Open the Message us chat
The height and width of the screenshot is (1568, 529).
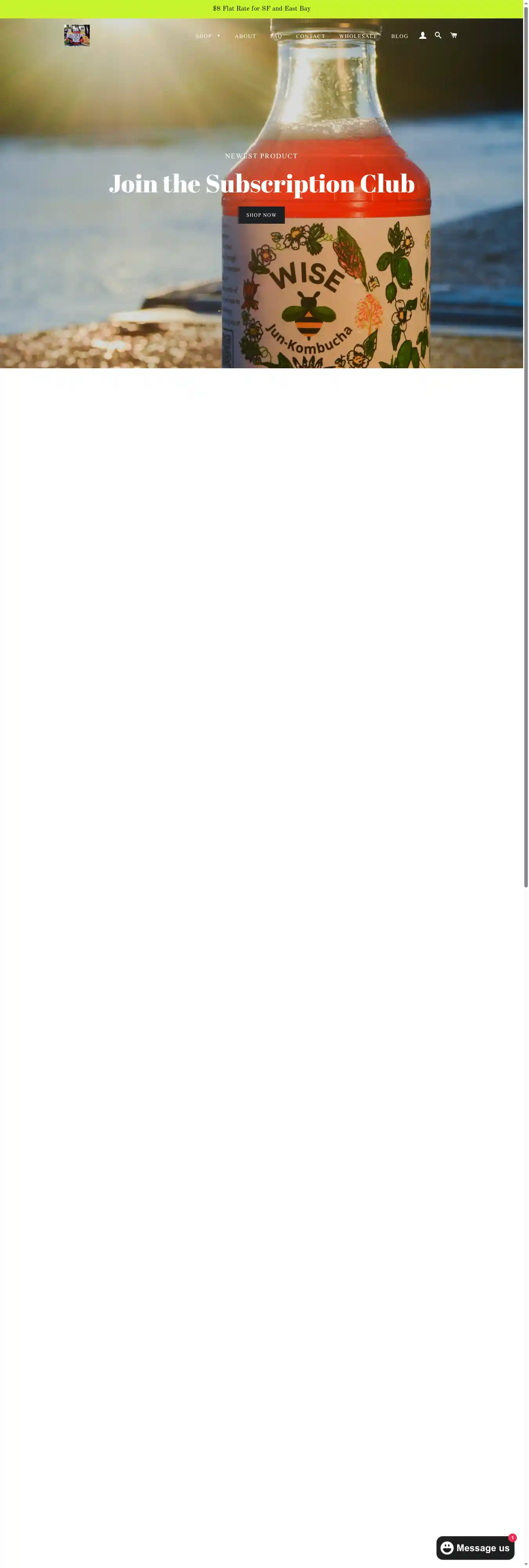pos(475,1547)
